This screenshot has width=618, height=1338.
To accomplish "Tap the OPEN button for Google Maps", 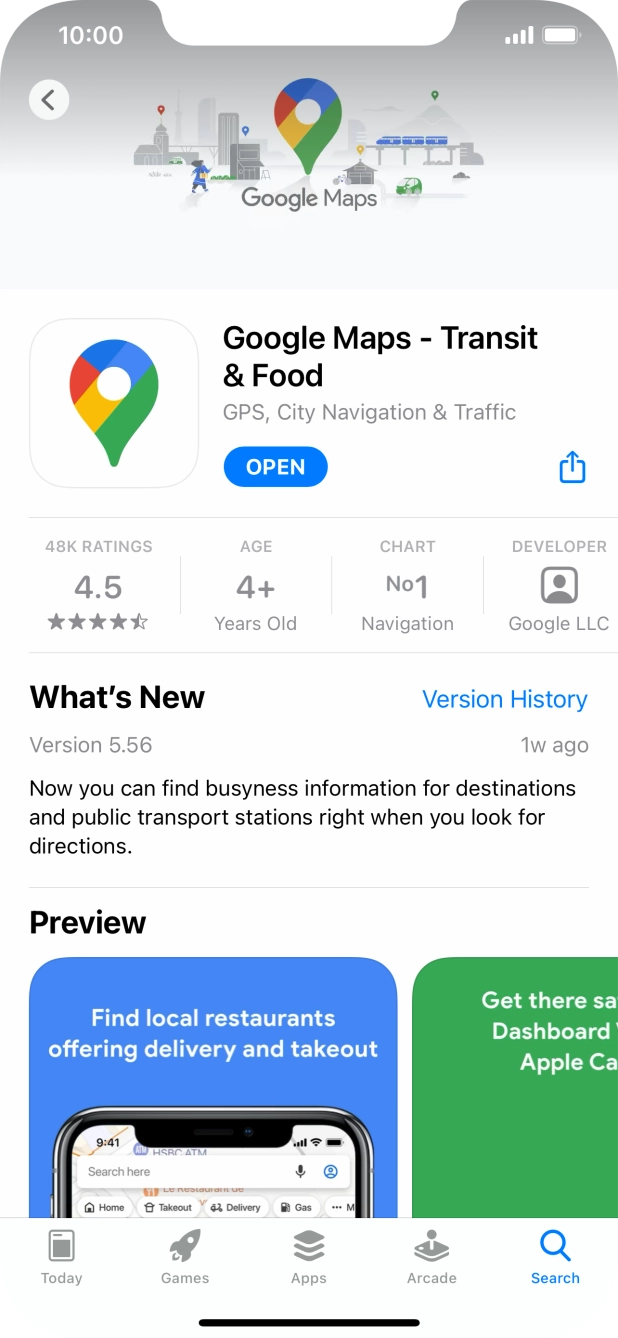I will click(x=276, y=467).
